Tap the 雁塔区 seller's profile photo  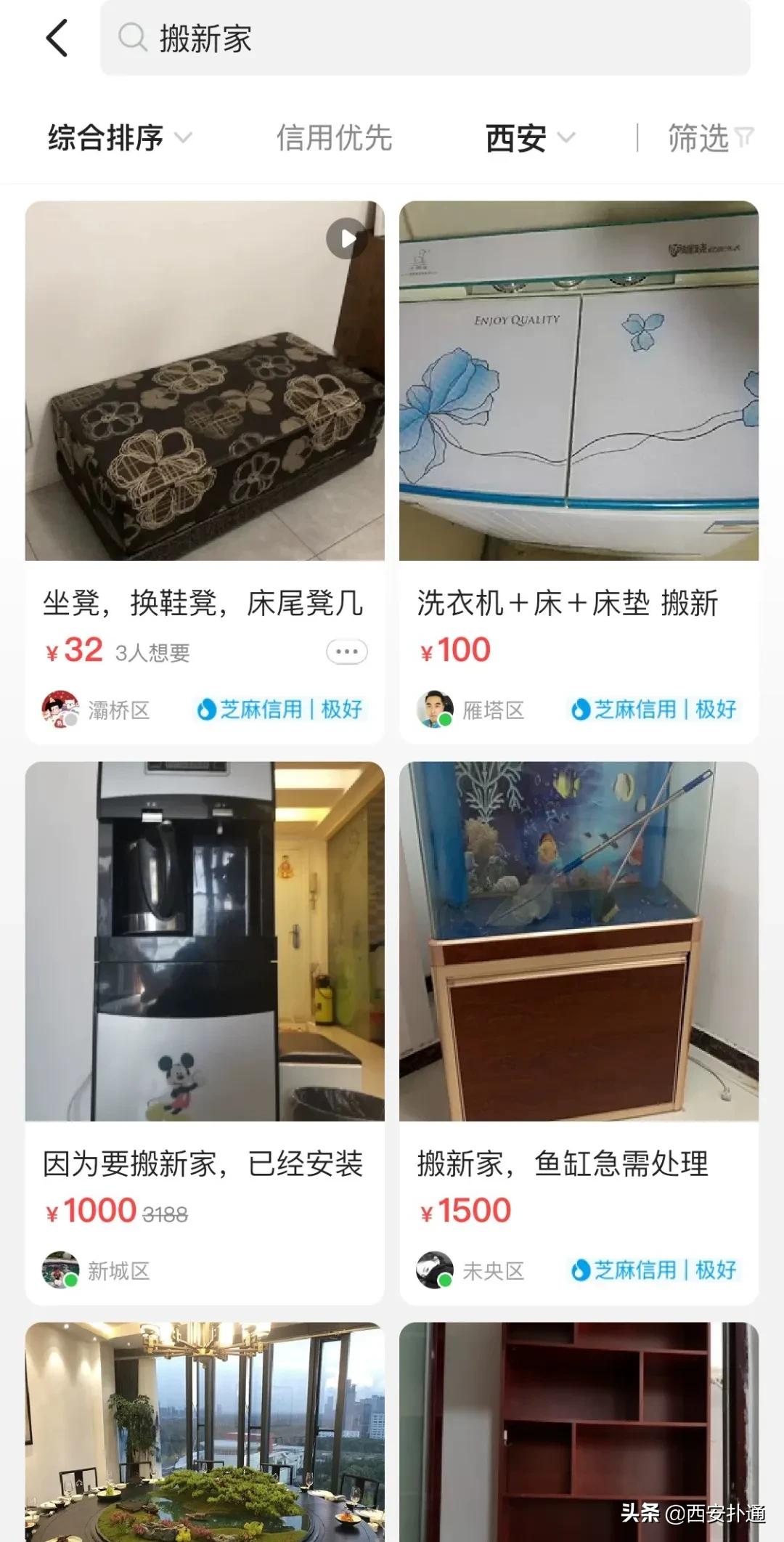point(435,710)
